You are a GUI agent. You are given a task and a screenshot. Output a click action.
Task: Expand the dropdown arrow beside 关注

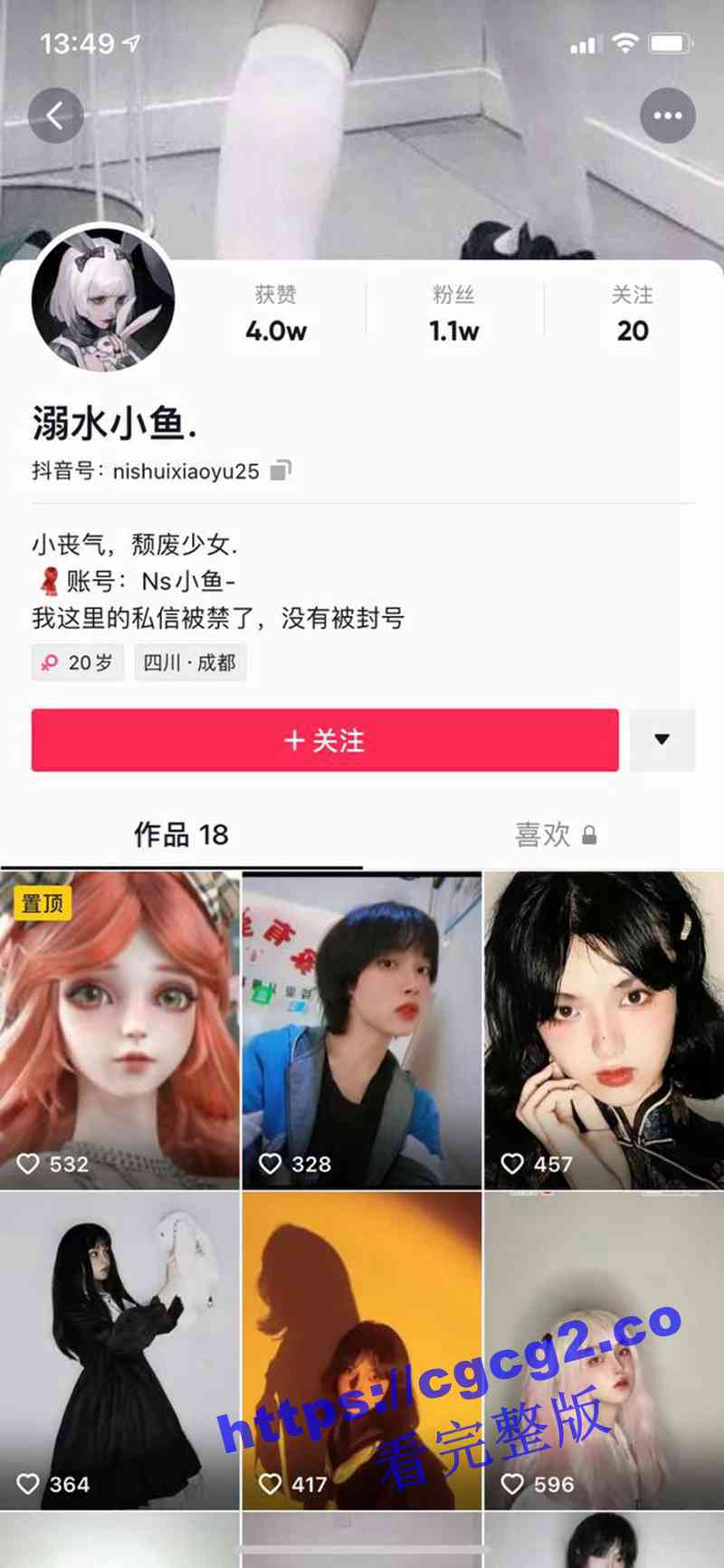coord(662,740)
